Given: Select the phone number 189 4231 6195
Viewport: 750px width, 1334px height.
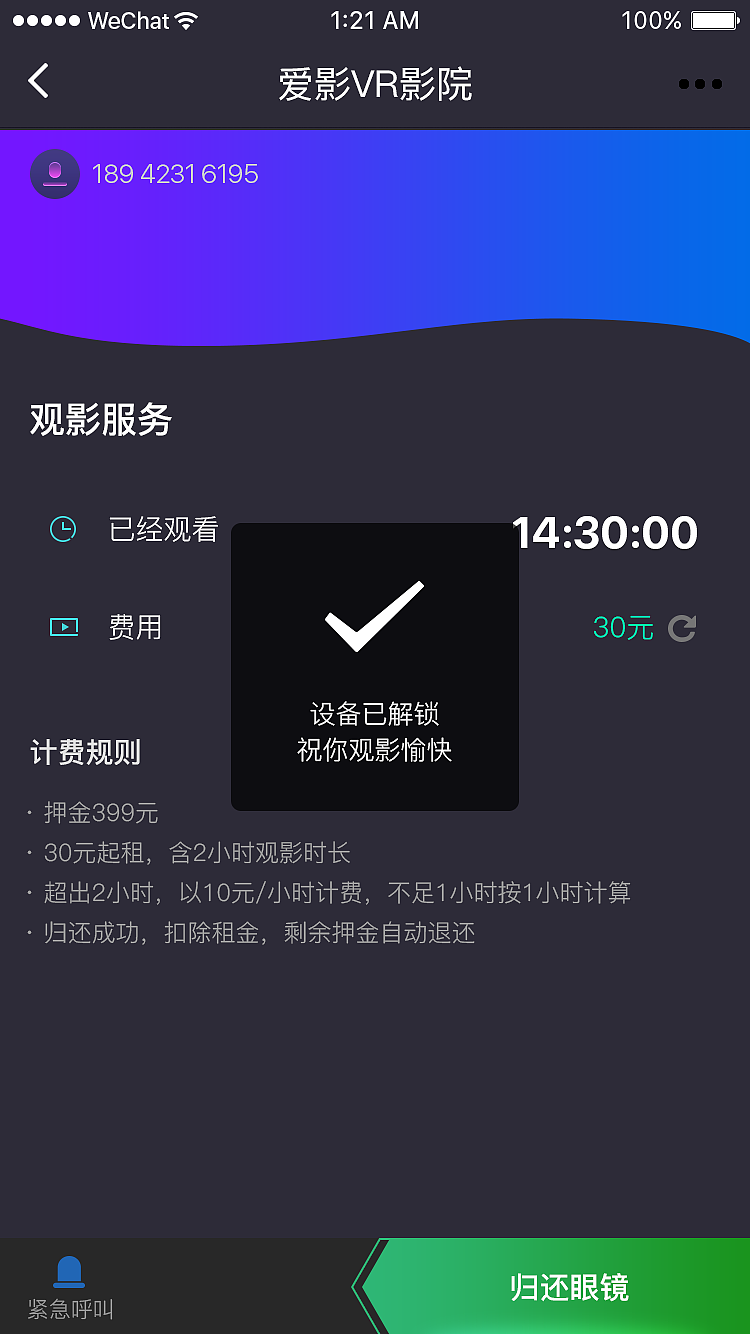Looking at the screenshot, I should pyautogui.click(x=175, y=174).
